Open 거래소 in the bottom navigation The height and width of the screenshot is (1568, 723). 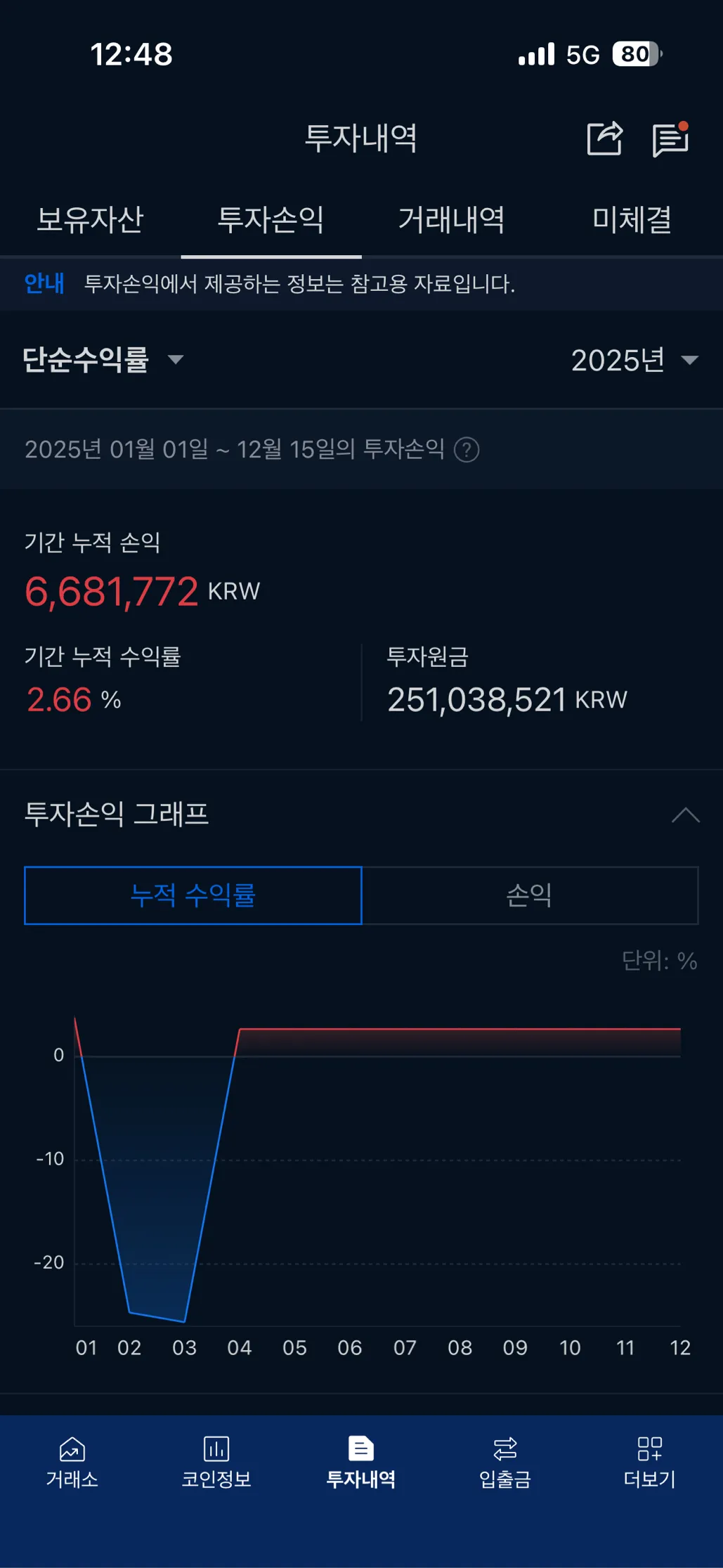72,1462
